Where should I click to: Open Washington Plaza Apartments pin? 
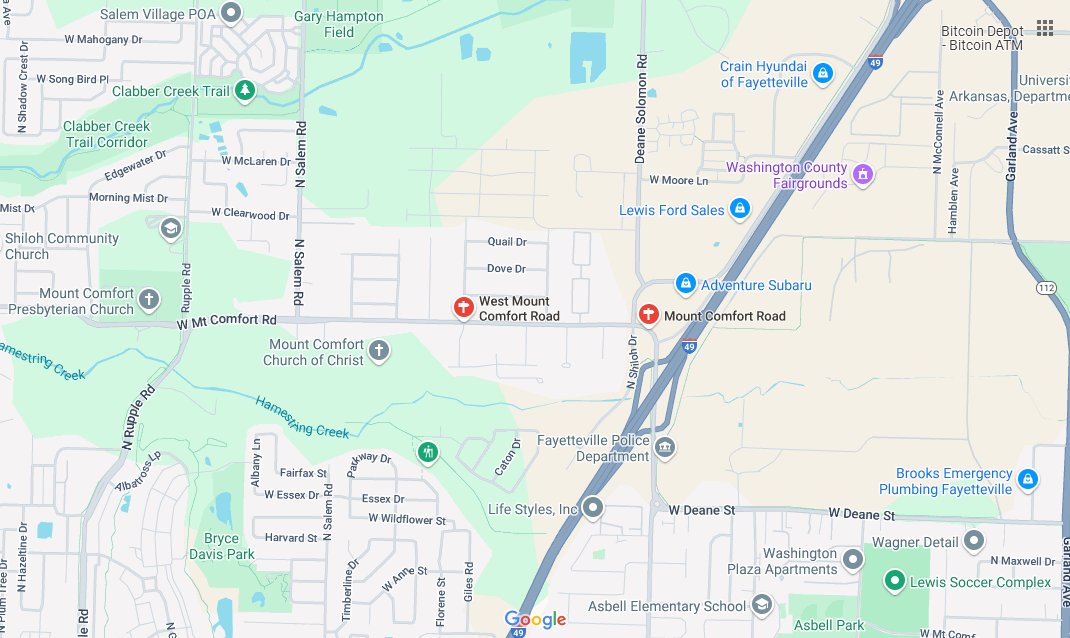point(853,560)
